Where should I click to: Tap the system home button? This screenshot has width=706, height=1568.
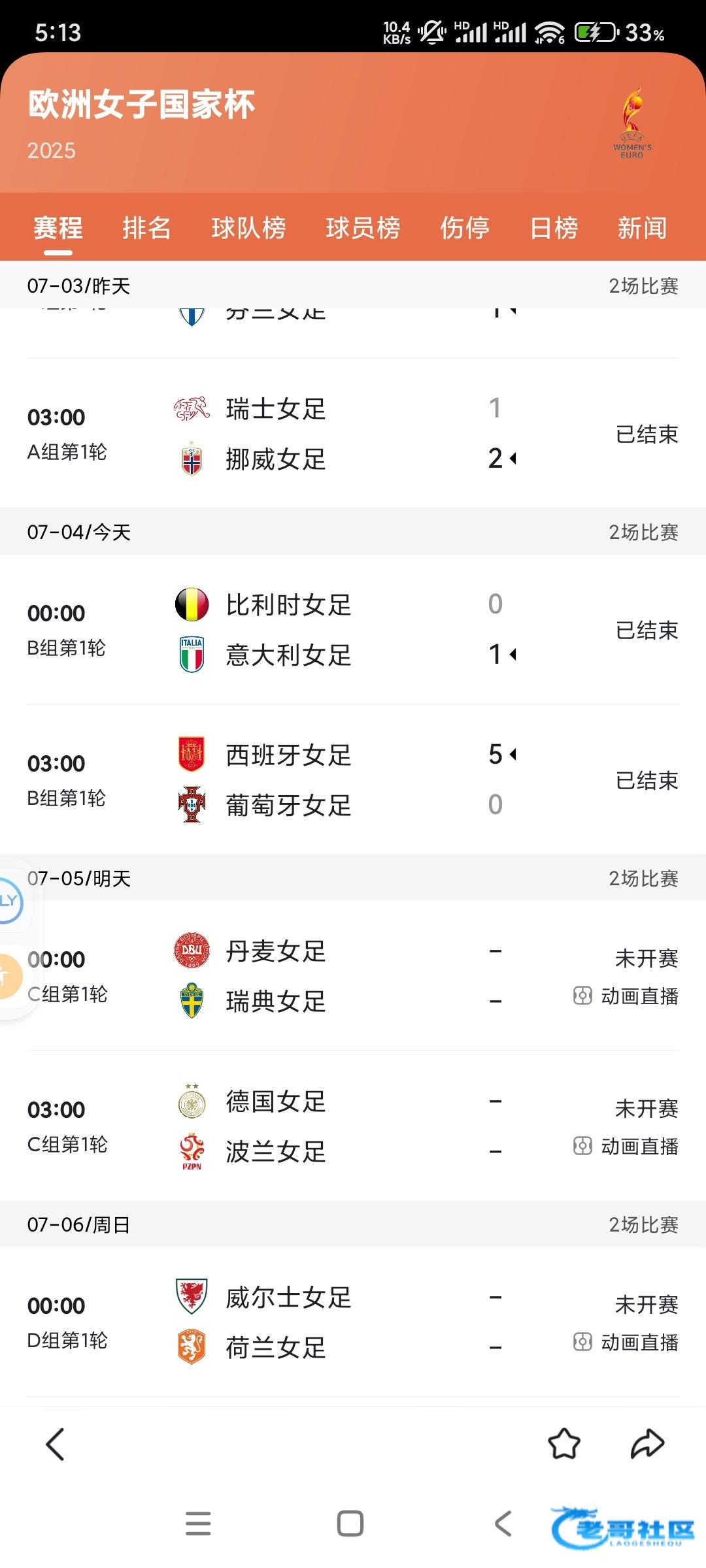pyautogui.click(x=350, y=1524)
